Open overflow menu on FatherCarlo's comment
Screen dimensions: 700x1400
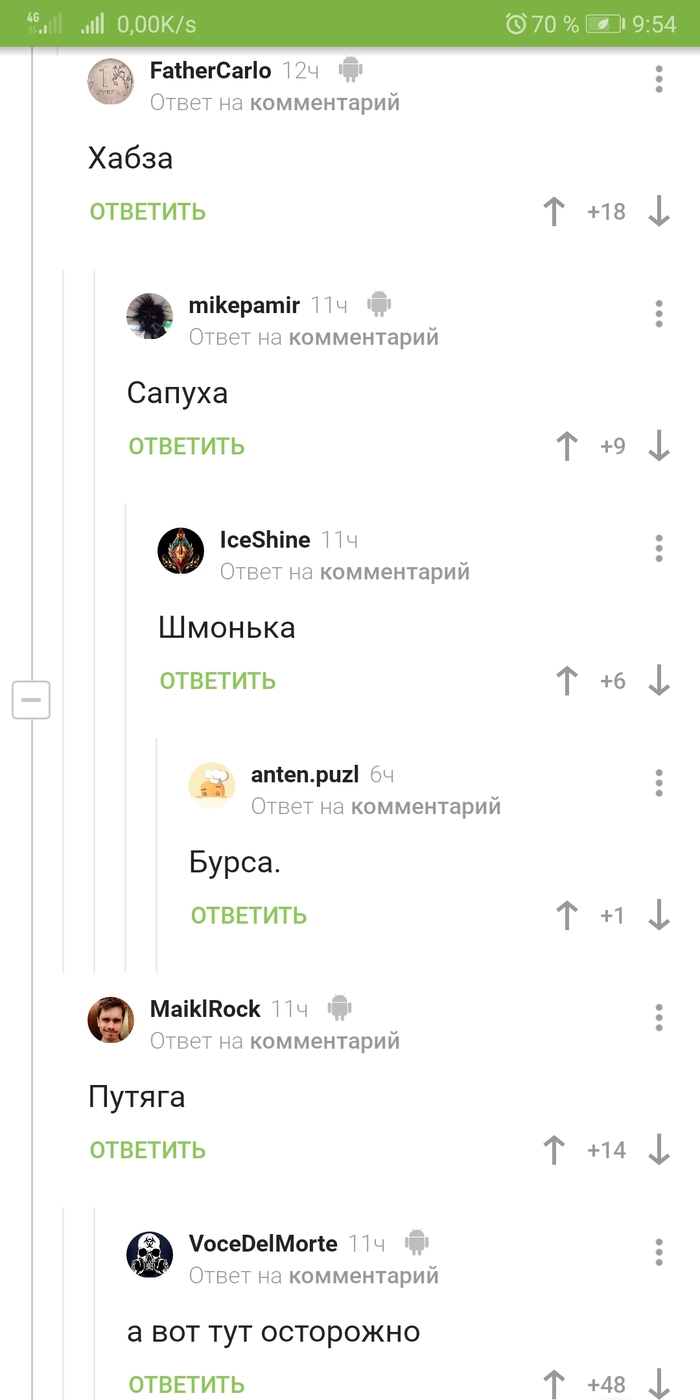click(x=659, y=79)
